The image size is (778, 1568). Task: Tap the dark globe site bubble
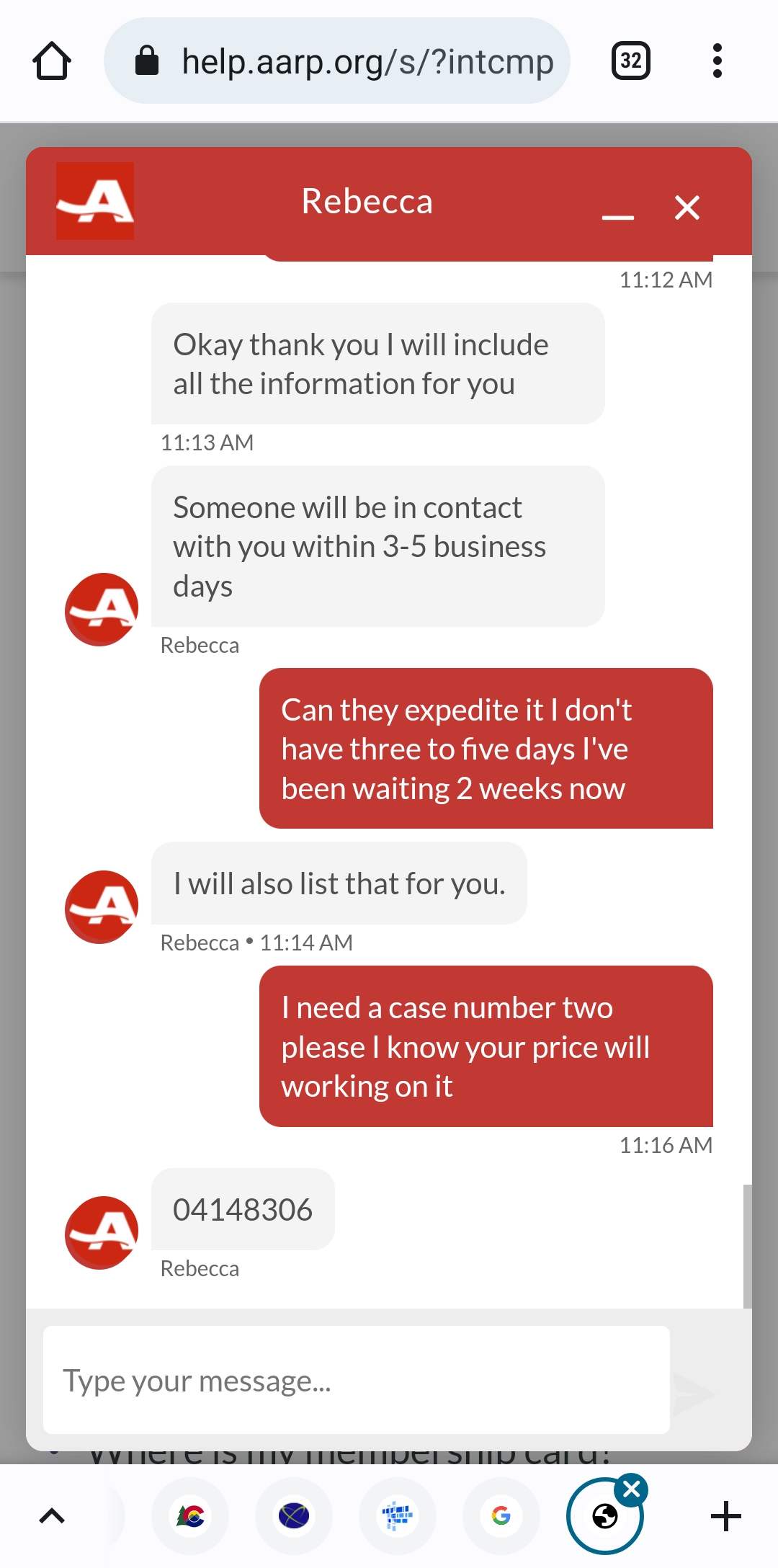[x=294, y=1515]
